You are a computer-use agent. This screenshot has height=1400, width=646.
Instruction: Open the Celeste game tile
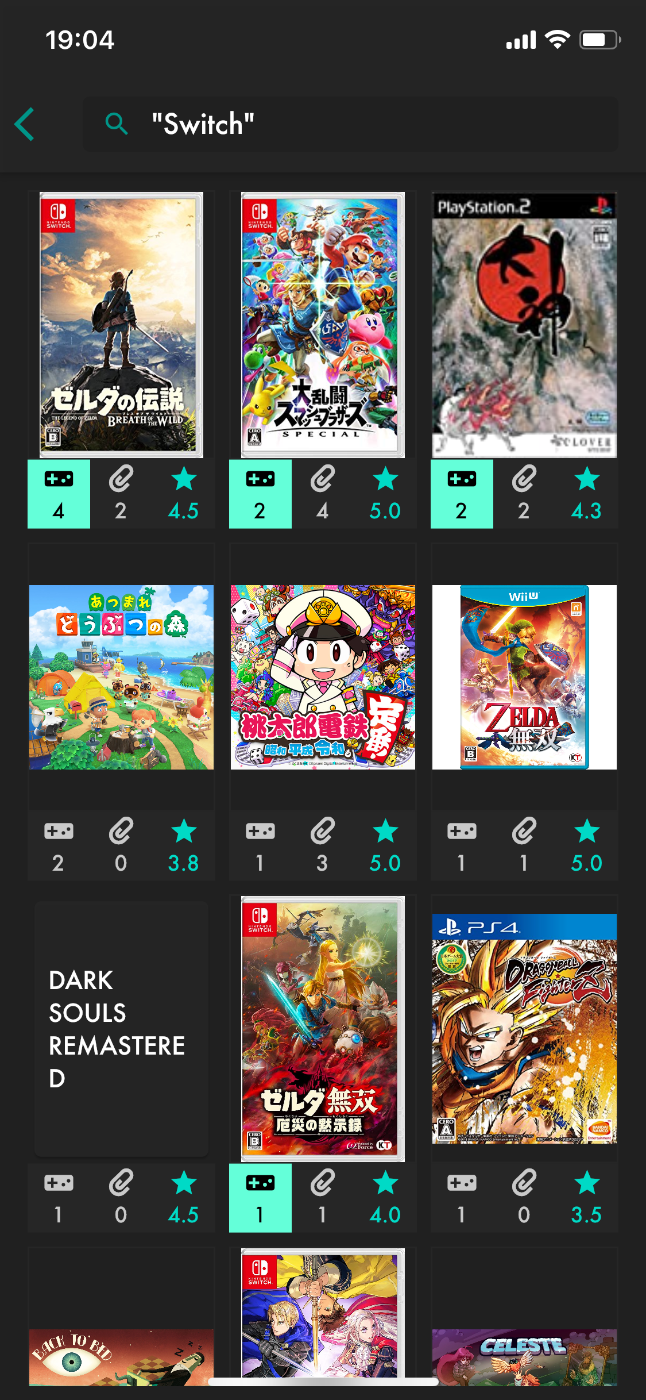(x=524, y=1355)
